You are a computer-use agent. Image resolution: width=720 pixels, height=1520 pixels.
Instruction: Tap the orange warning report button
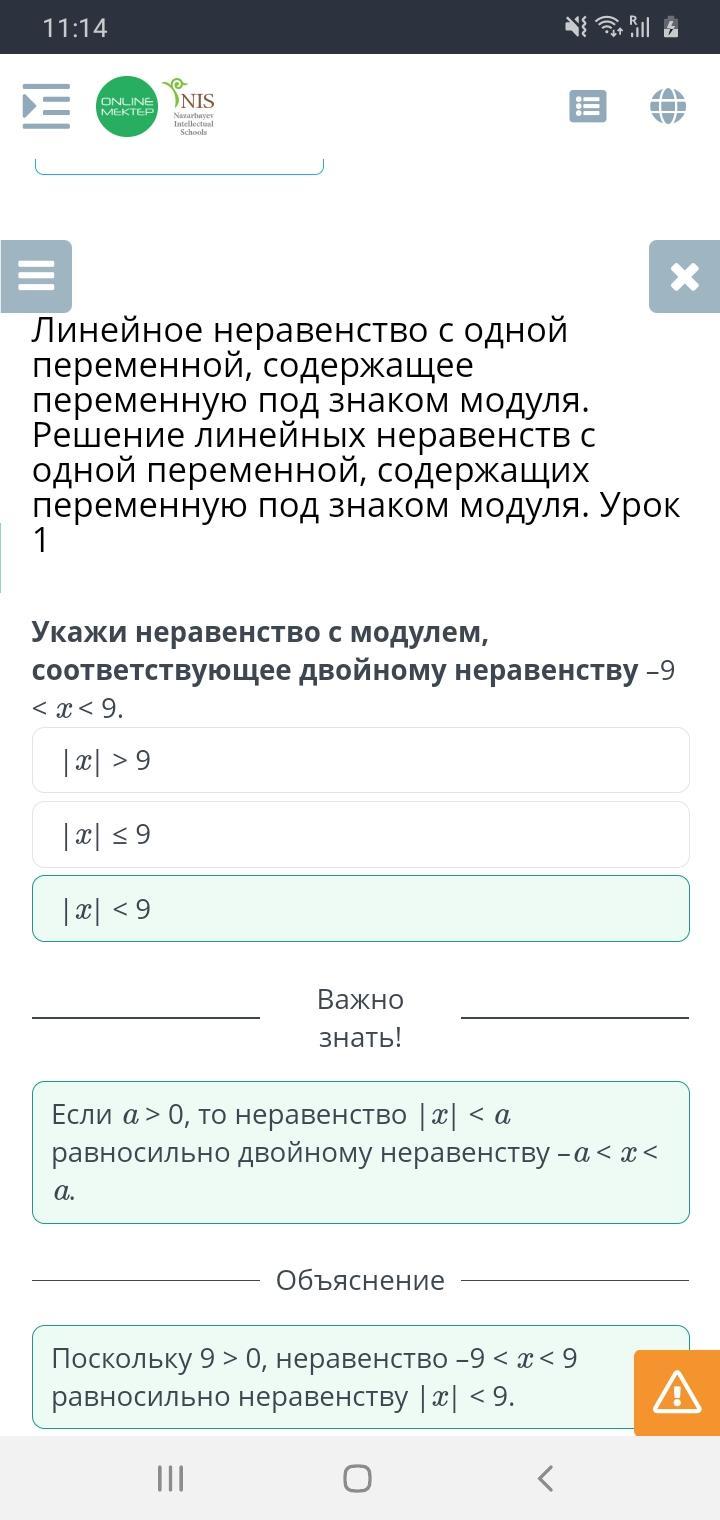click(x=677, y=1392)
